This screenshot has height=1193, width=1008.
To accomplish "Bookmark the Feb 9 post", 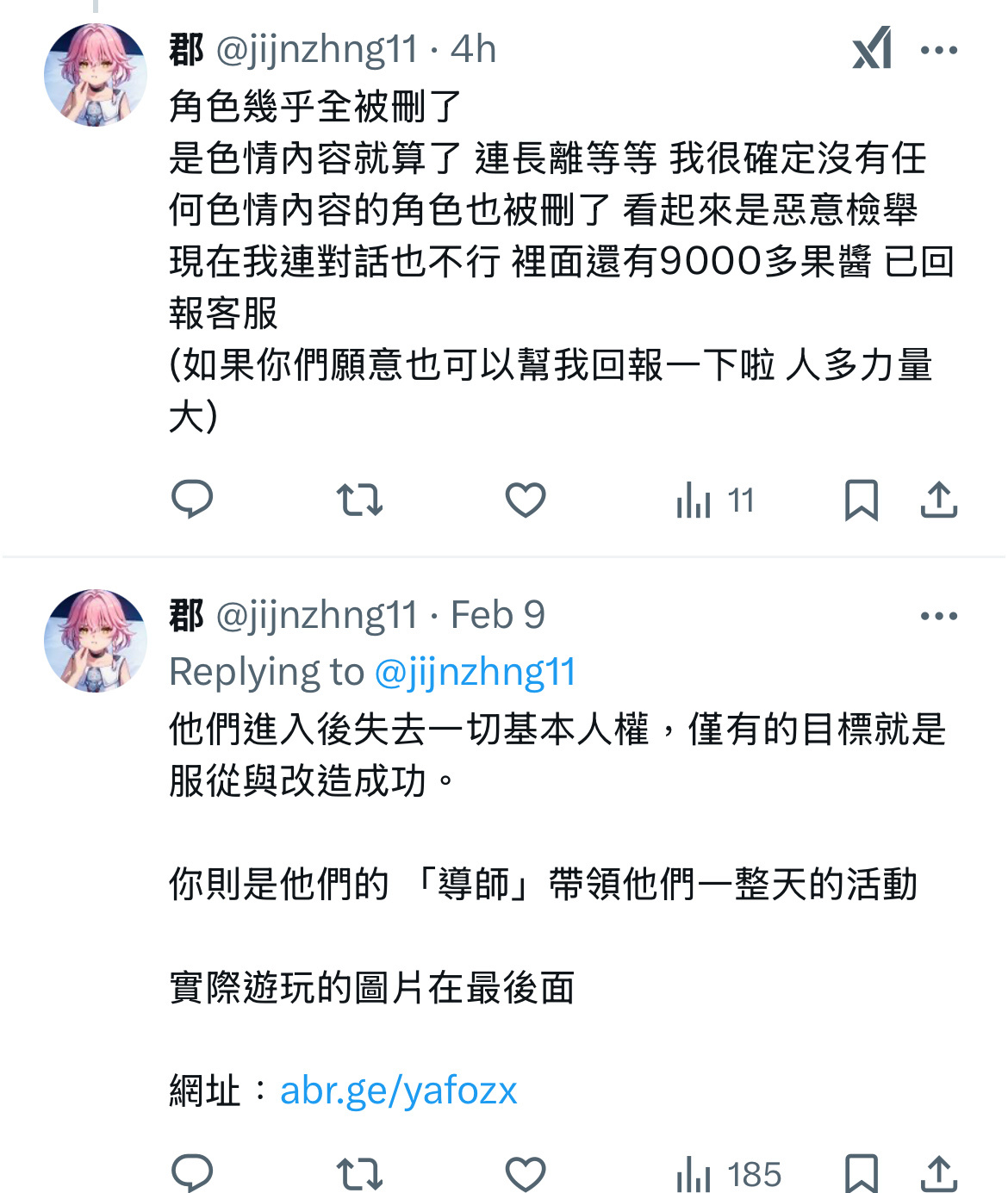I will 861,1173.
